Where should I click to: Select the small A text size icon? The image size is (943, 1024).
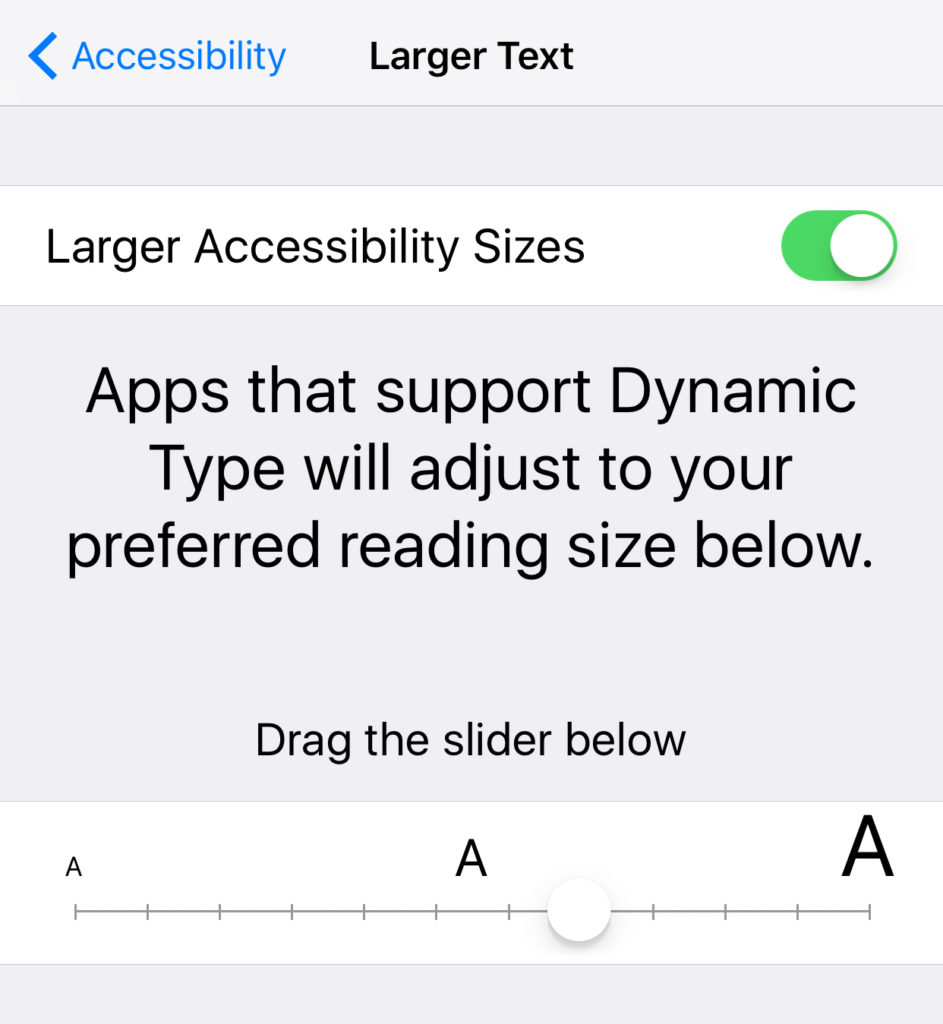73,866
